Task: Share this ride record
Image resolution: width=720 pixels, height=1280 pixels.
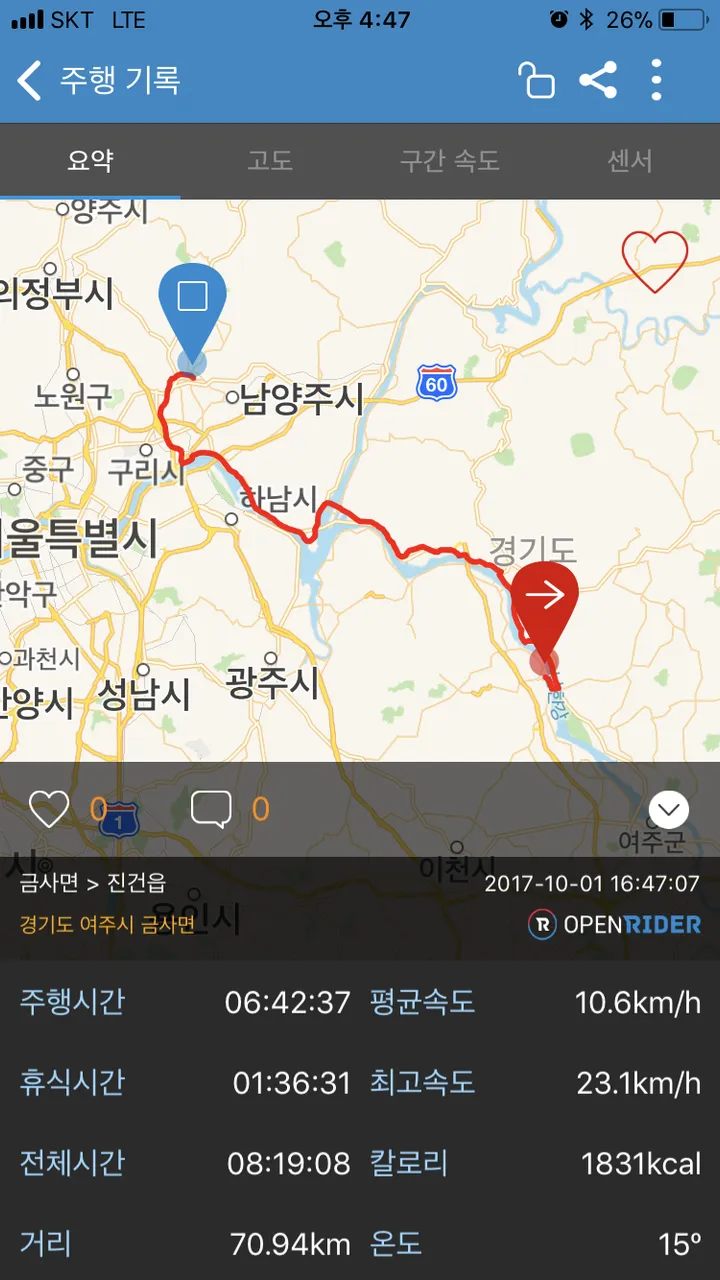Action: tap(598, 80)
